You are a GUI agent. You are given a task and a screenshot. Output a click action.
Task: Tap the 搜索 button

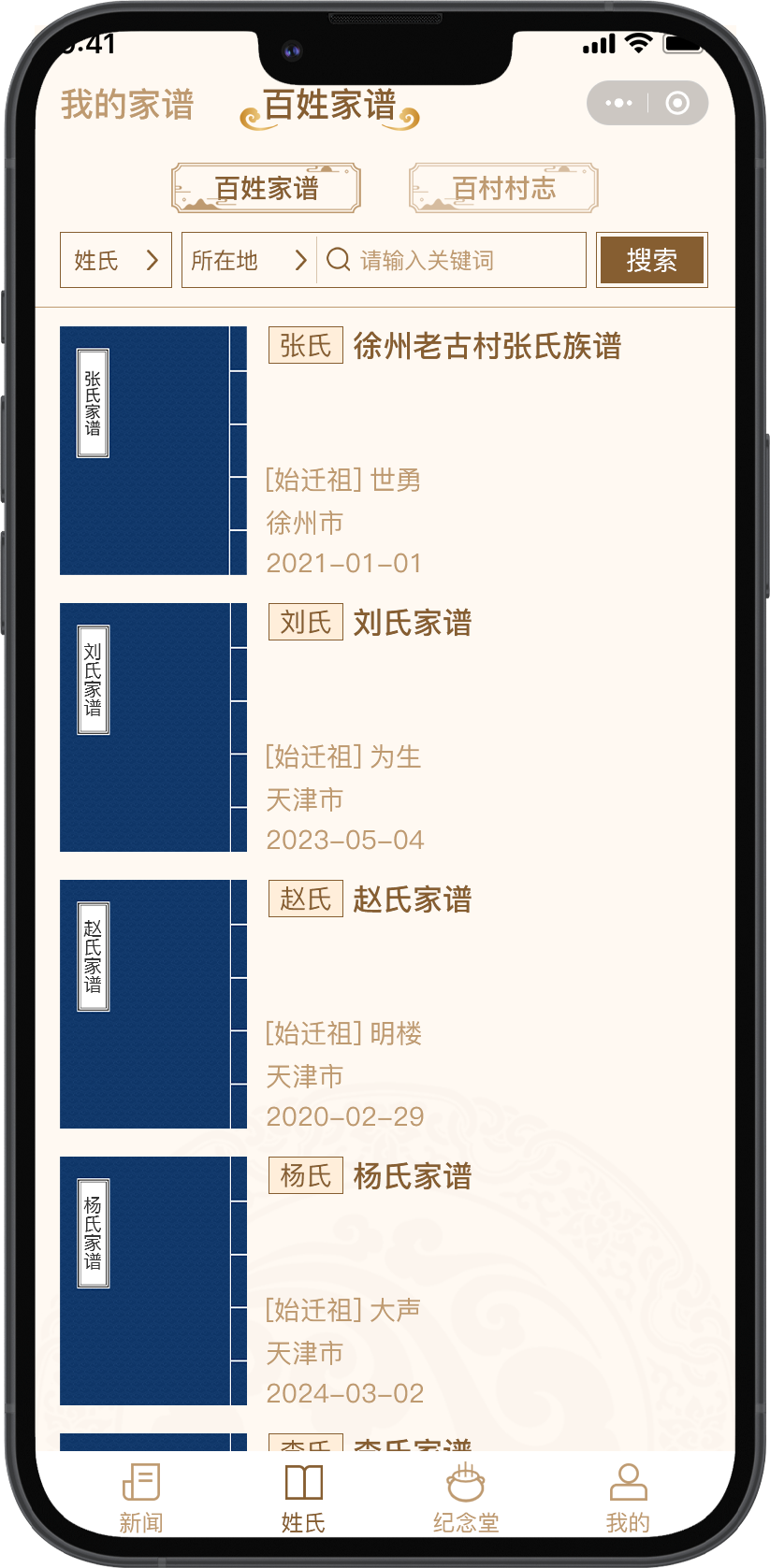pos(652,260)
